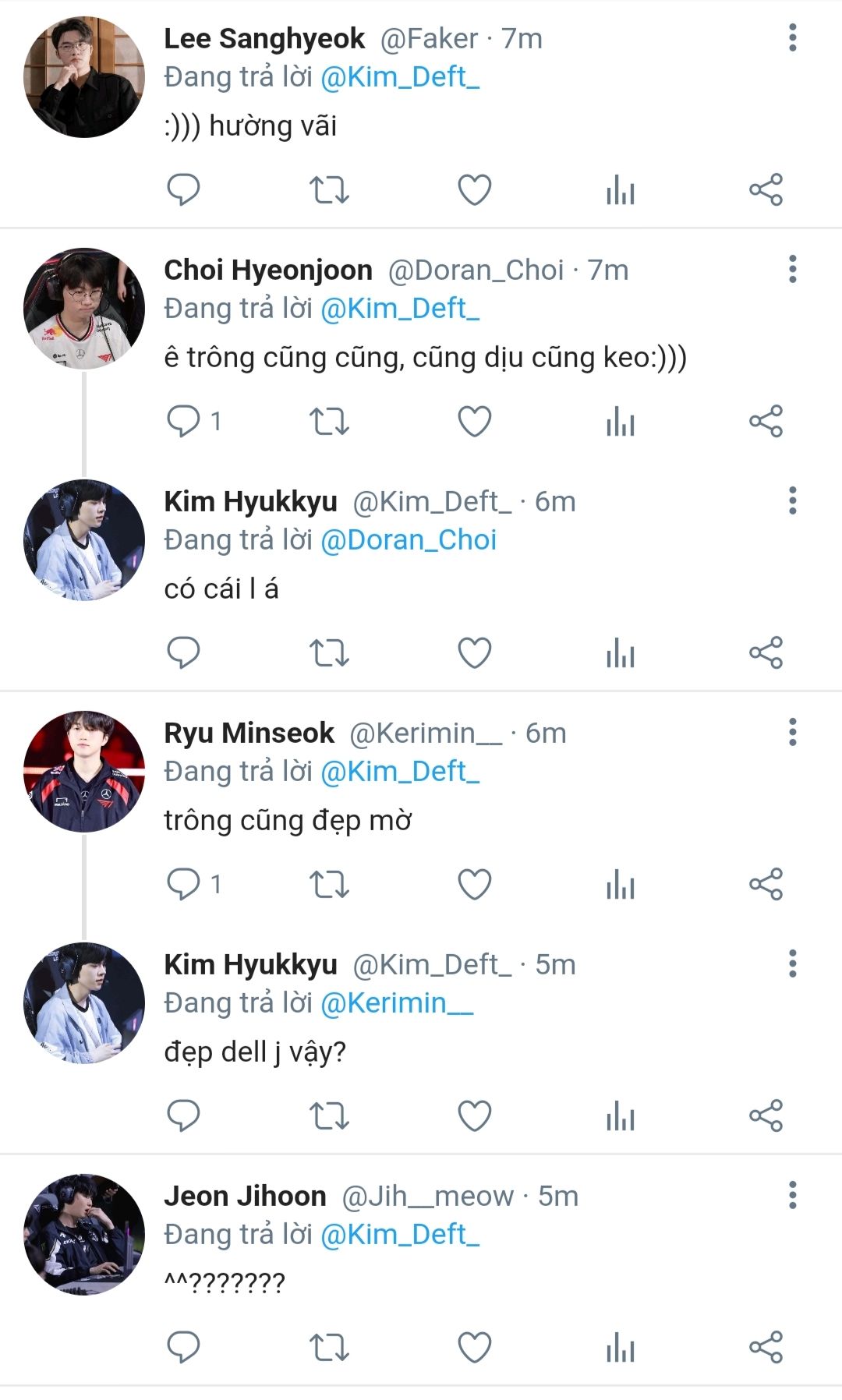View Ryu Minseok's profile picture

pyautogui.click(x=84, y=771)
